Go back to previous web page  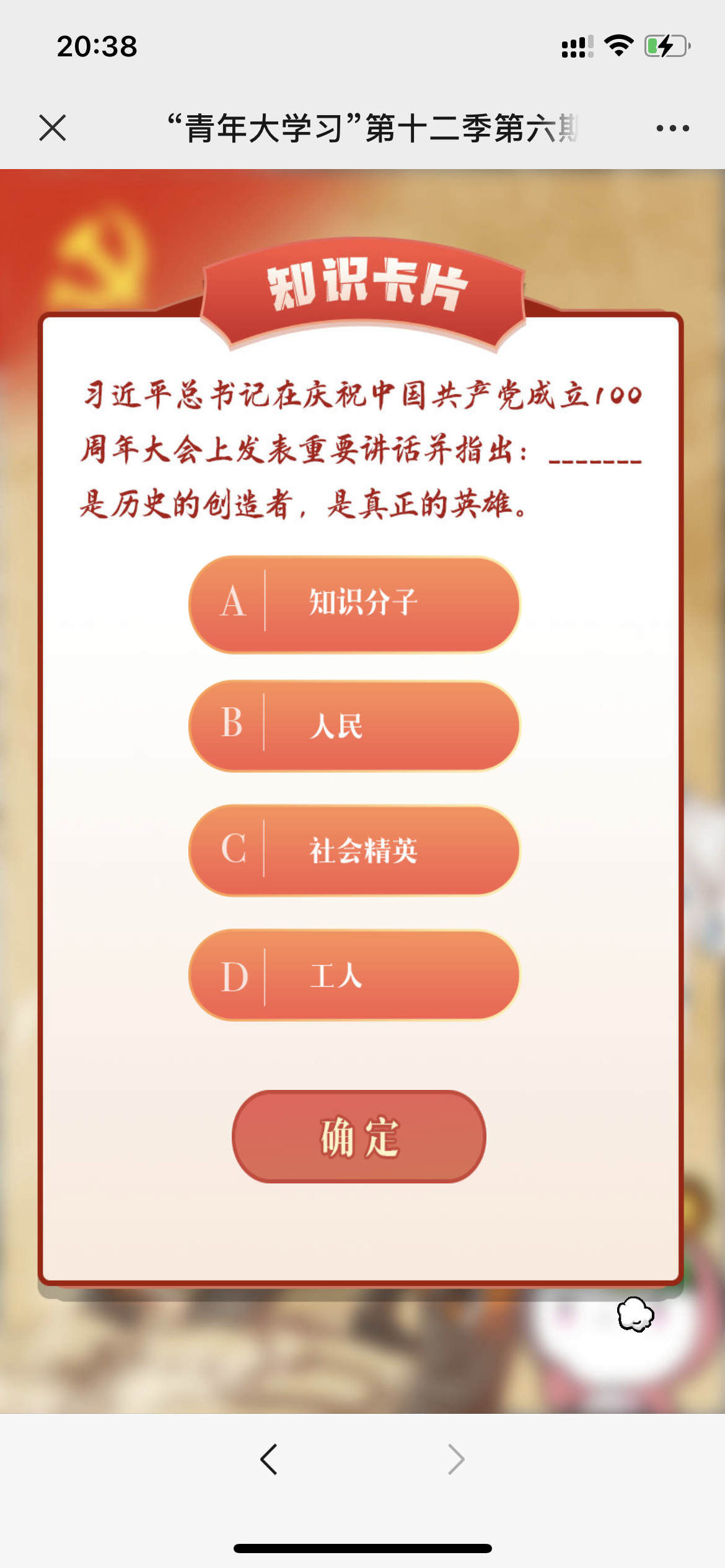click(x=269, y=1460)
